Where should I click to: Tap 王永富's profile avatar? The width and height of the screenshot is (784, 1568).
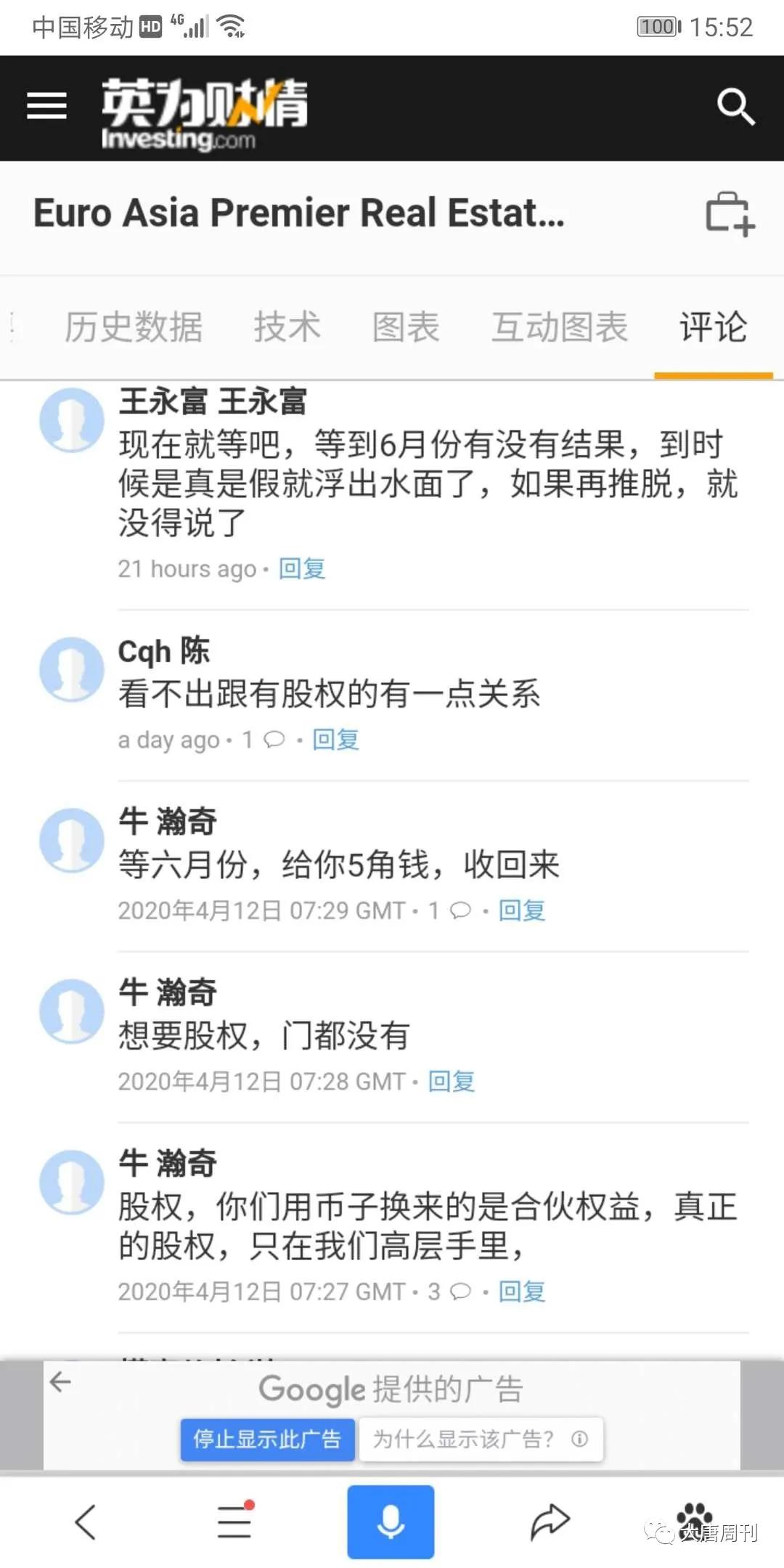[x=71, y=420]
